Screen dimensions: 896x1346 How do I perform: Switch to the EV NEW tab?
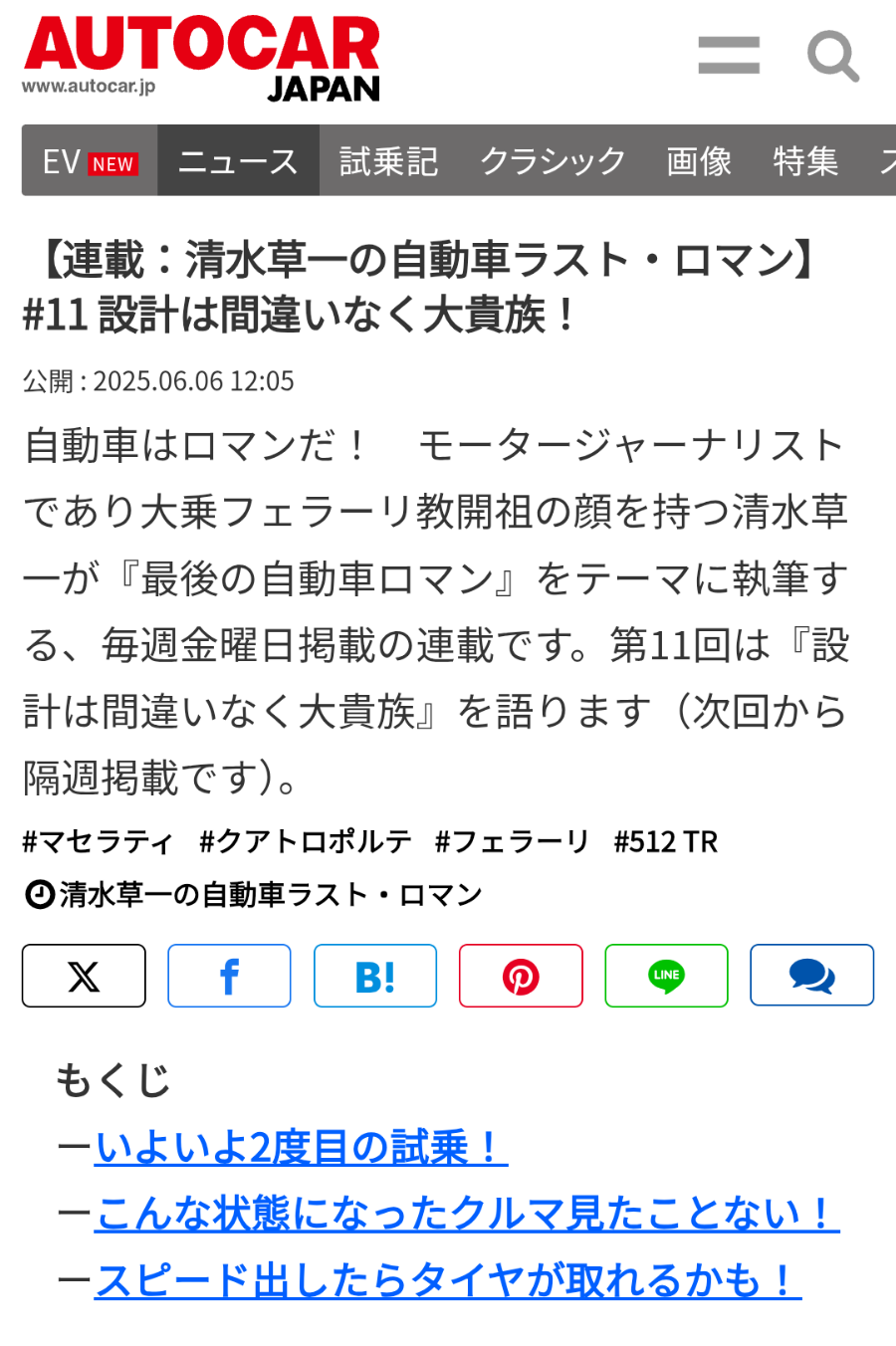[90, 161]
